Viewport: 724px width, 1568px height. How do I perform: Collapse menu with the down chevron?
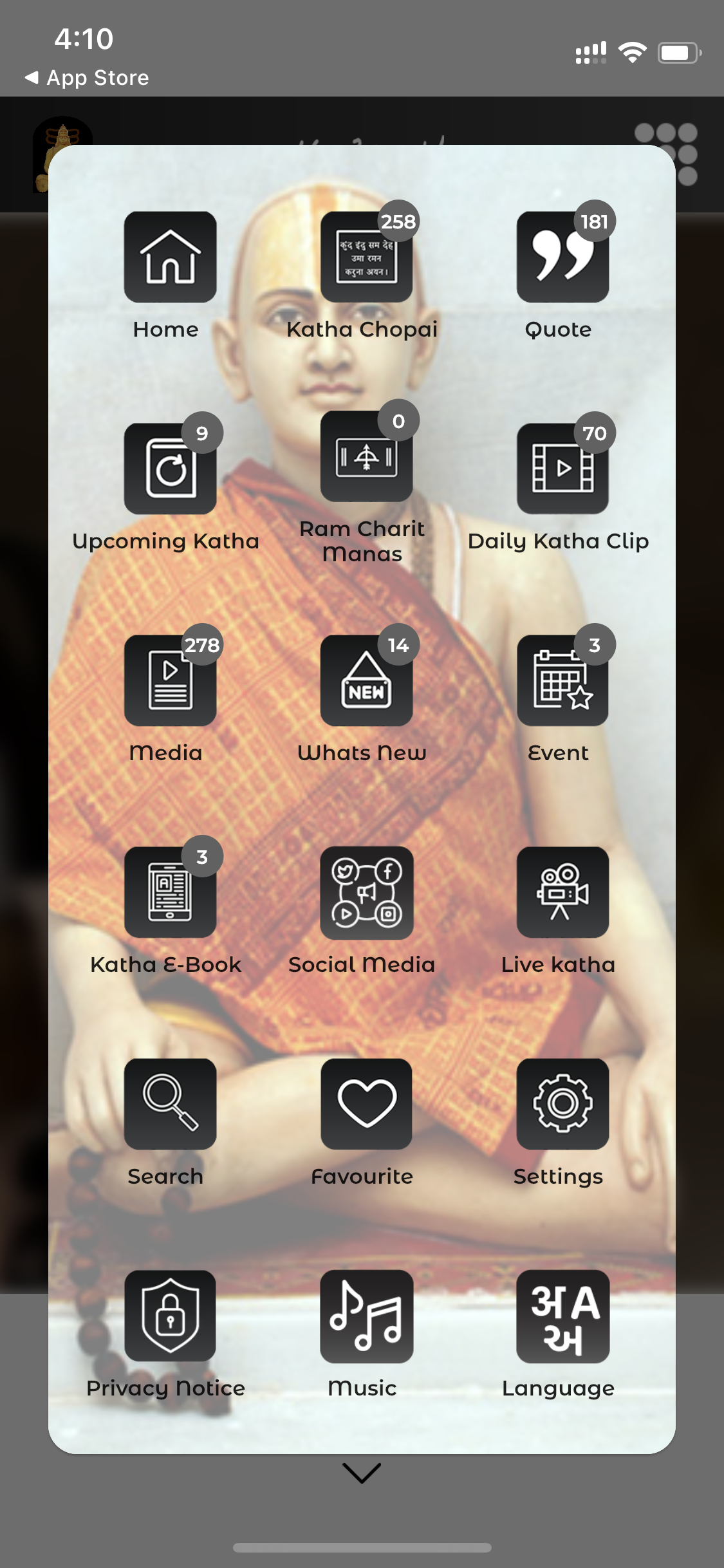362,1473
